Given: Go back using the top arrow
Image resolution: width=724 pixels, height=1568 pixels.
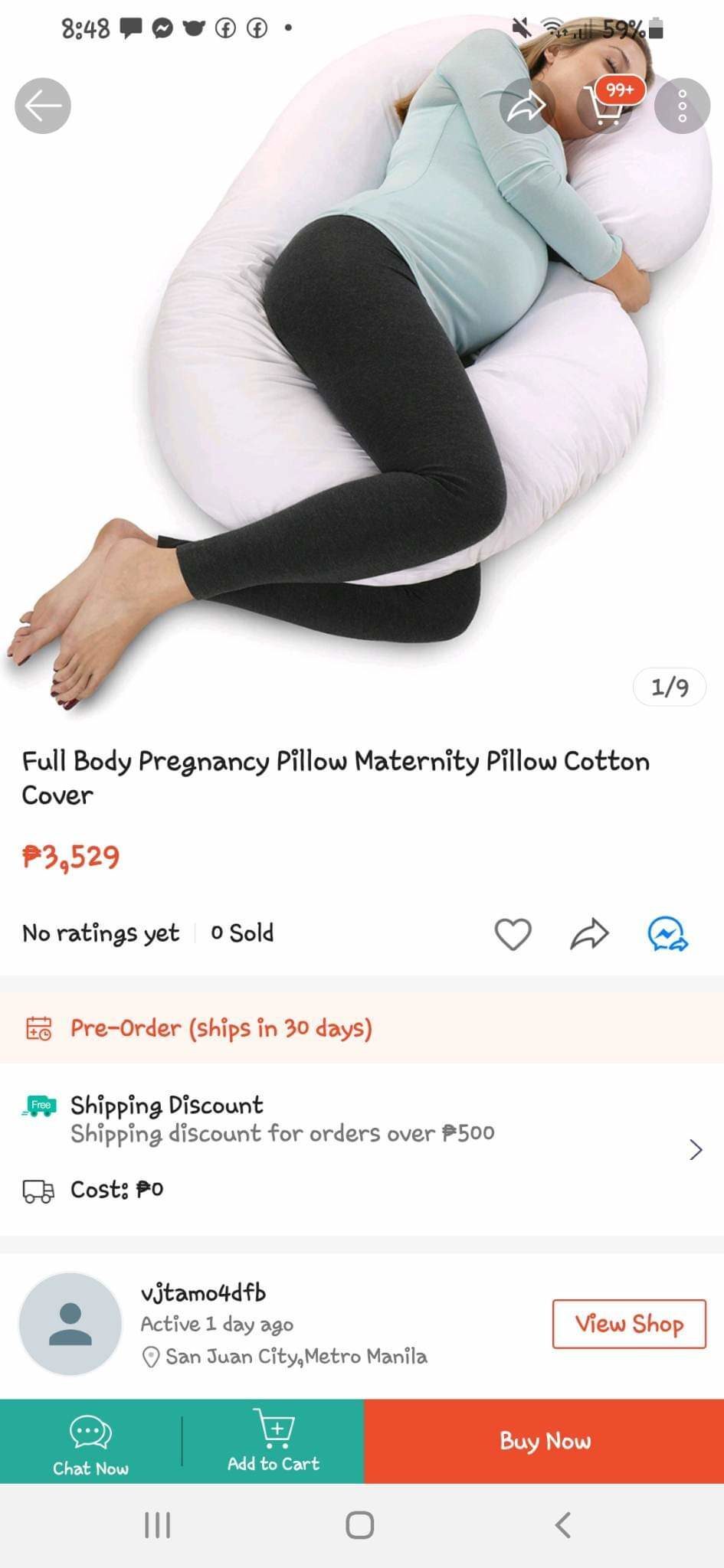Looking at the screenshot, I should 43,106.
